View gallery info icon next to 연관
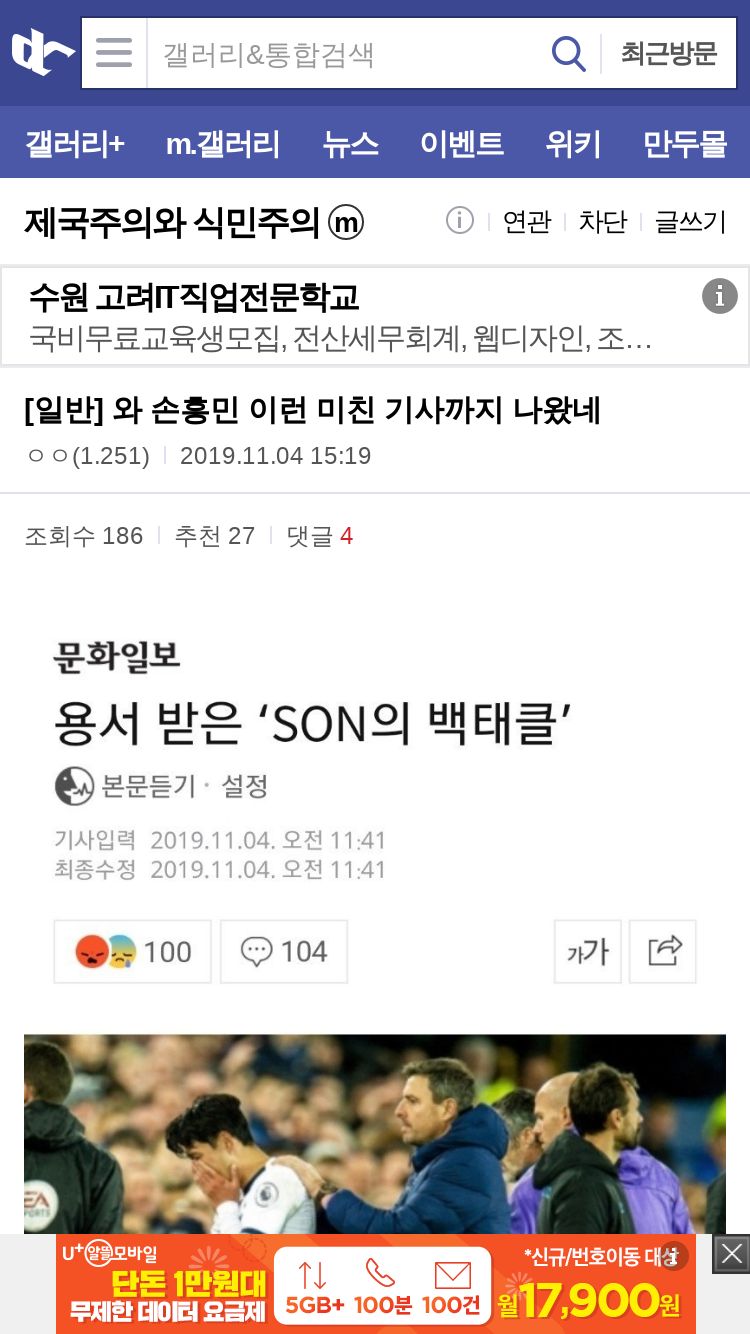The height and width of the screenshot is (1334, 750). (x=460, y=220)
